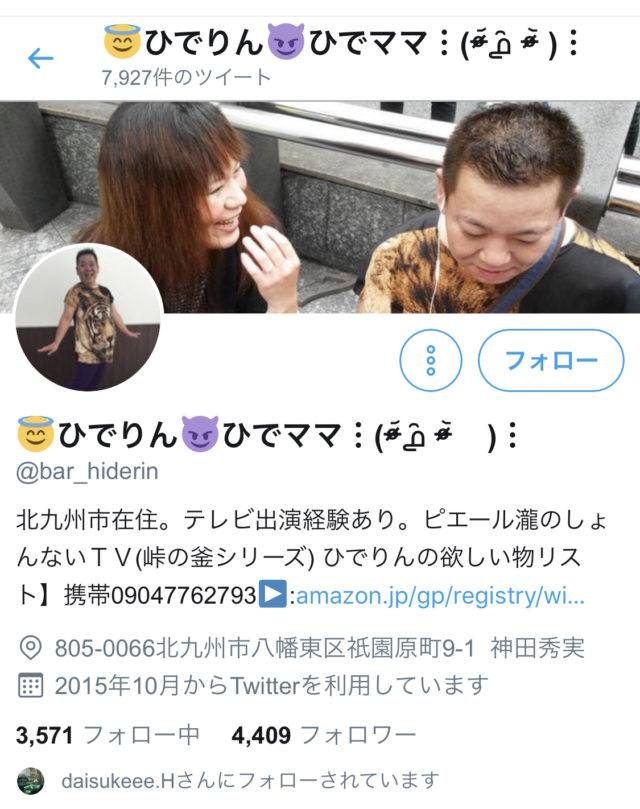Open the amazon.jp wishlist link
The image size is (640, 809).
440,597
